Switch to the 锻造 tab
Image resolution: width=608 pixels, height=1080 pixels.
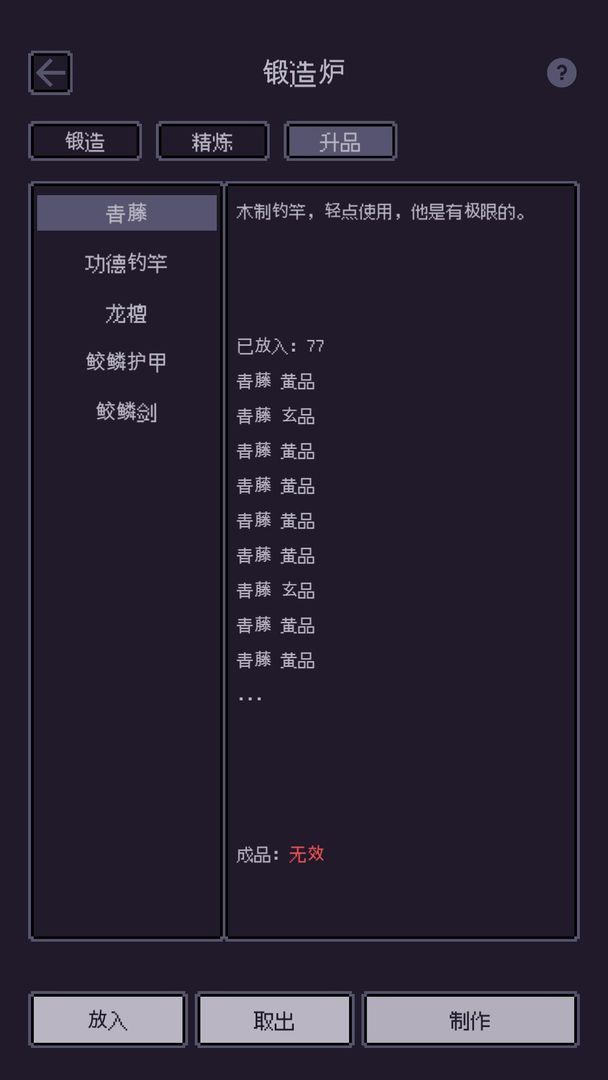85,141
